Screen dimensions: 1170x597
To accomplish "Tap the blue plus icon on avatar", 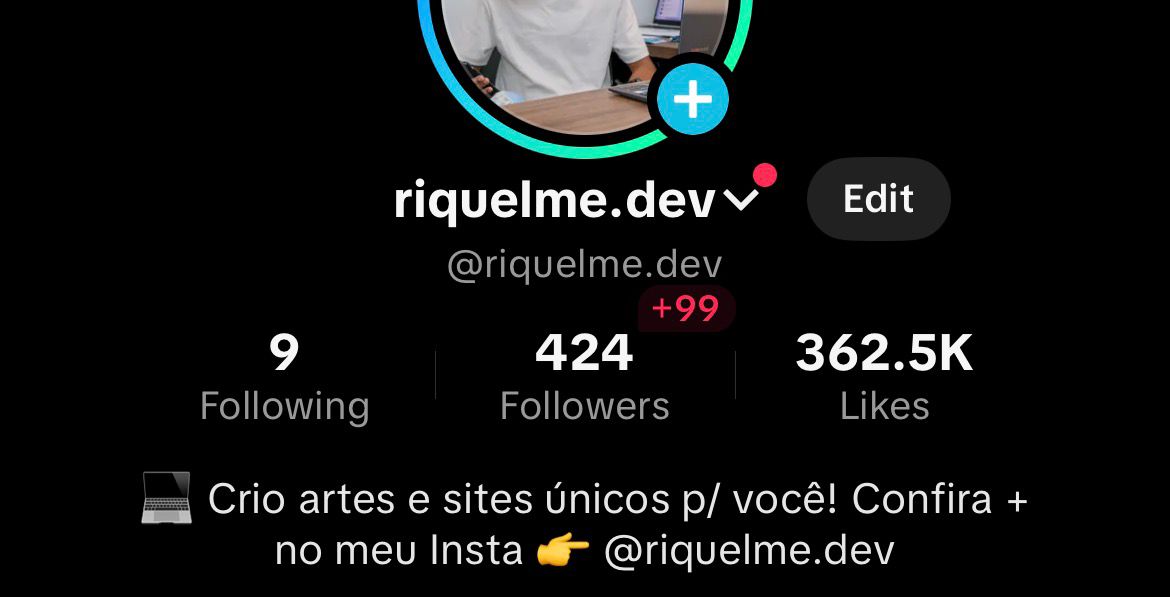I will [692, 100].
